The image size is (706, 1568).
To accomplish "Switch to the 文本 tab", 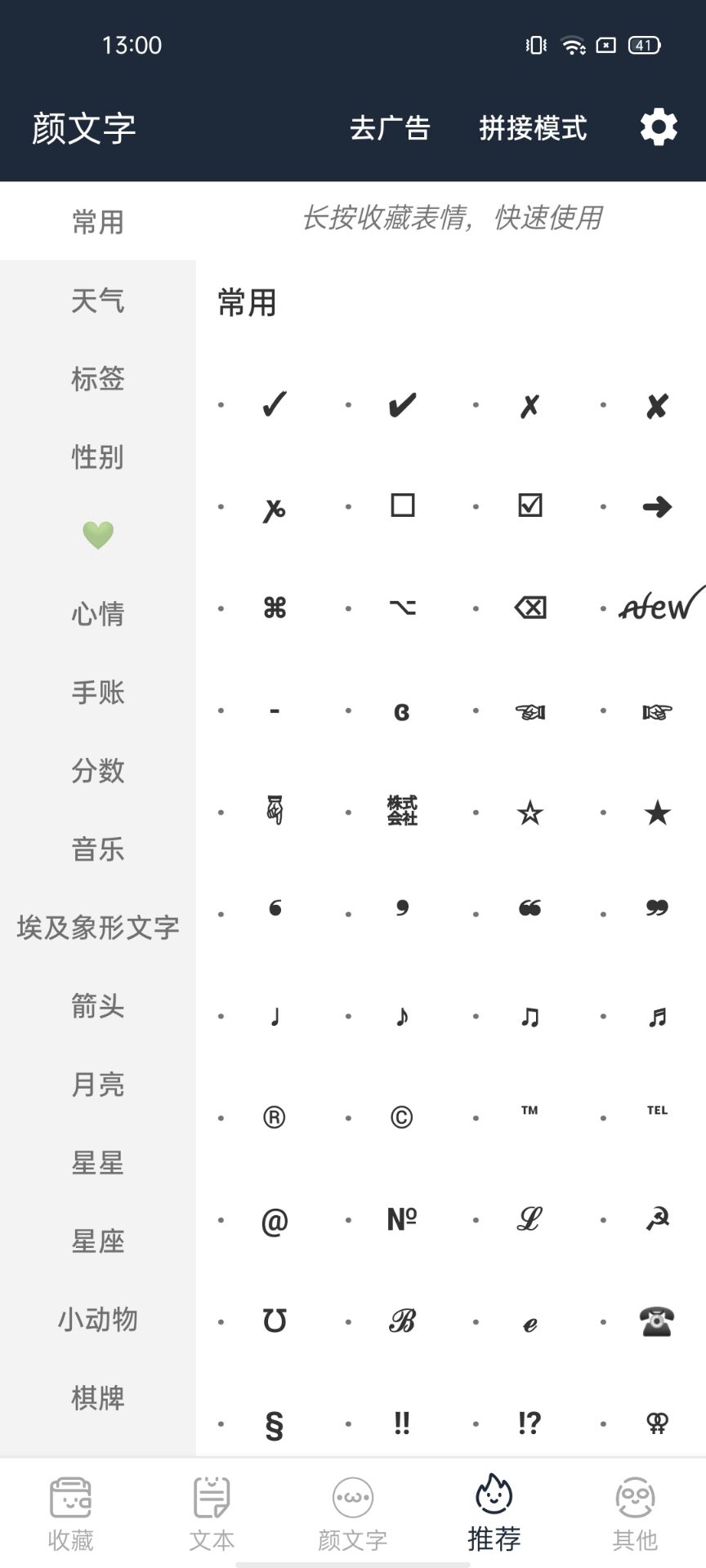I will point(212,1513).
